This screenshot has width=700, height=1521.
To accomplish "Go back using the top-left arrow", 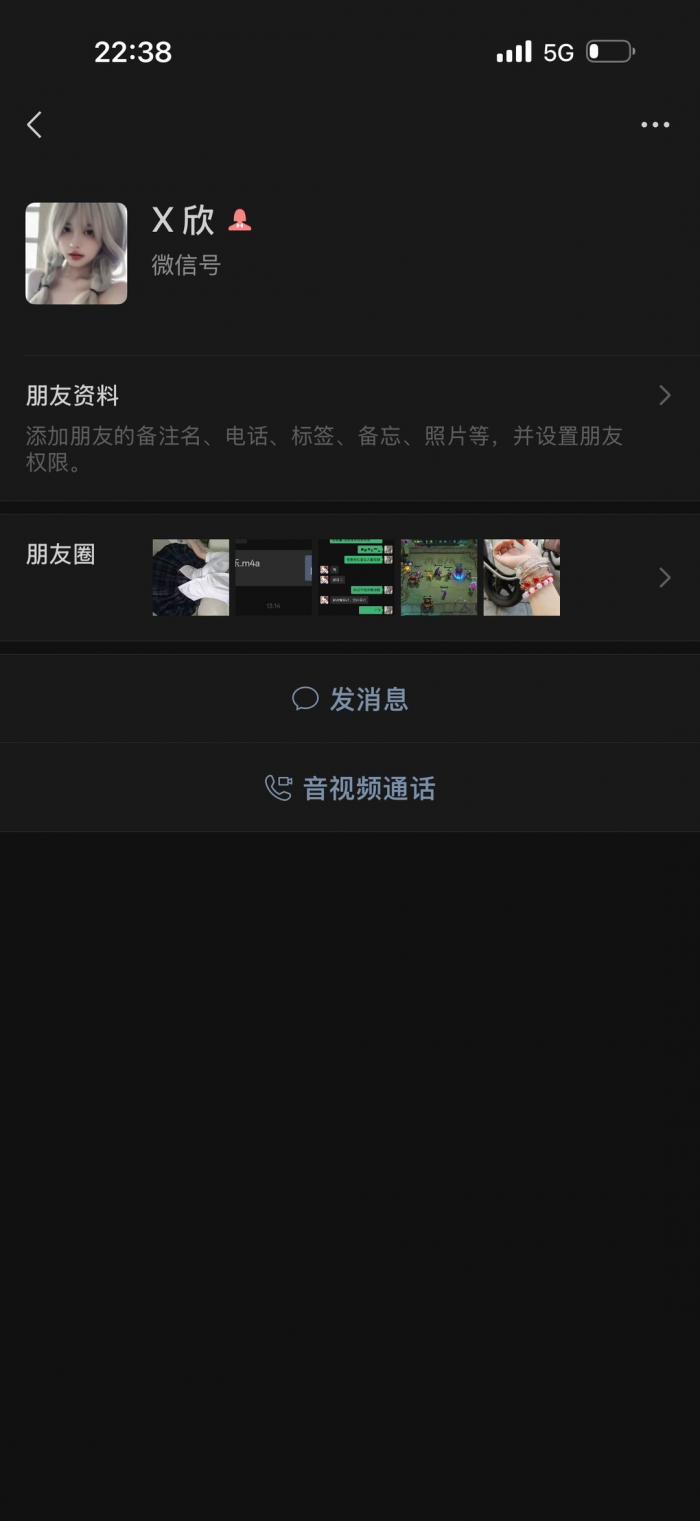I will (x=35, y=125).
